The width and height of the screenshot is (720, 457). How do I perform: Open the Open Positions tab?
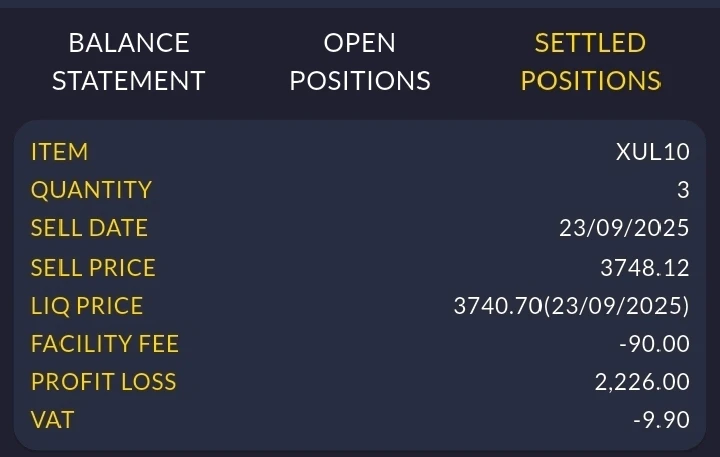(360, 62)
